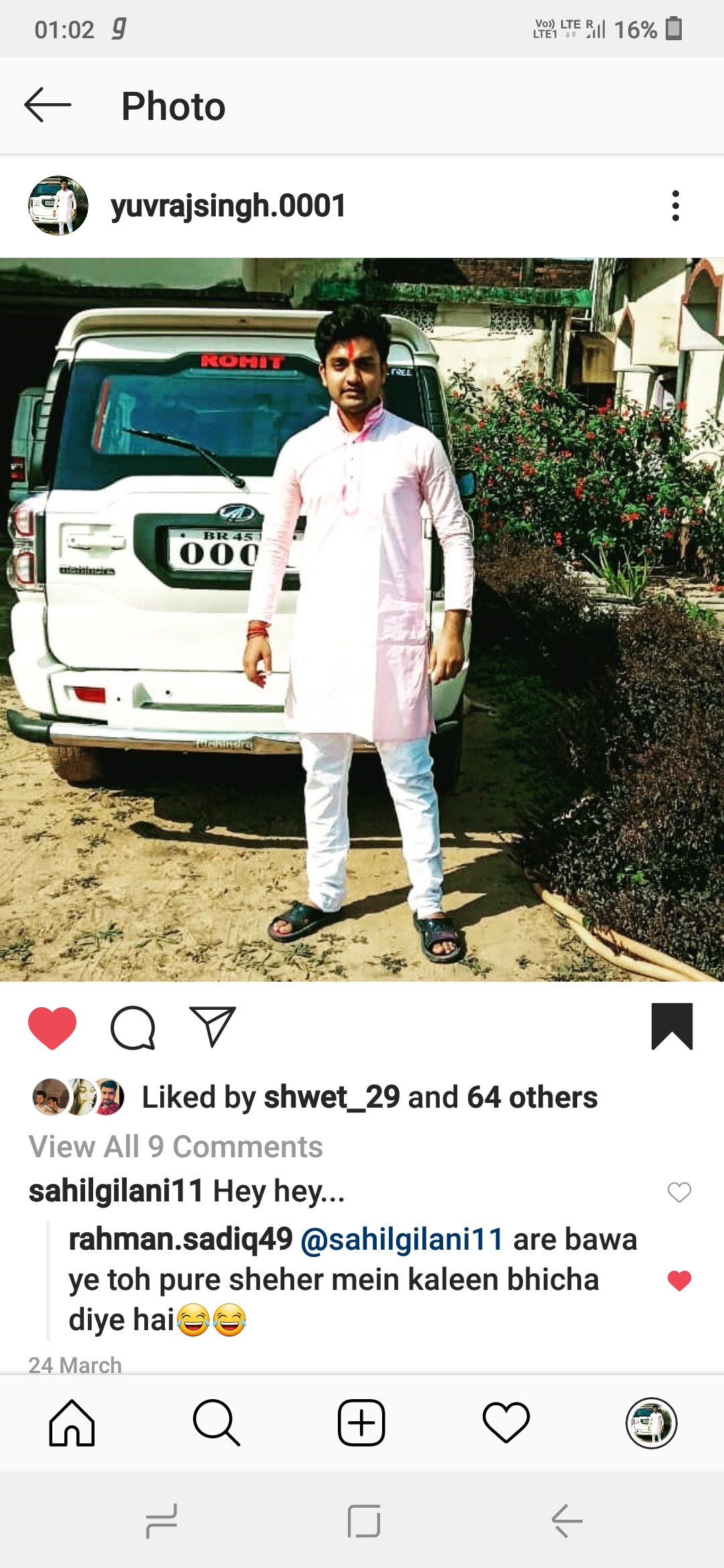This screenshot has height=1568, width=724.
Task: Switch to my Profile tab
Action: [x=652, y=1423]
